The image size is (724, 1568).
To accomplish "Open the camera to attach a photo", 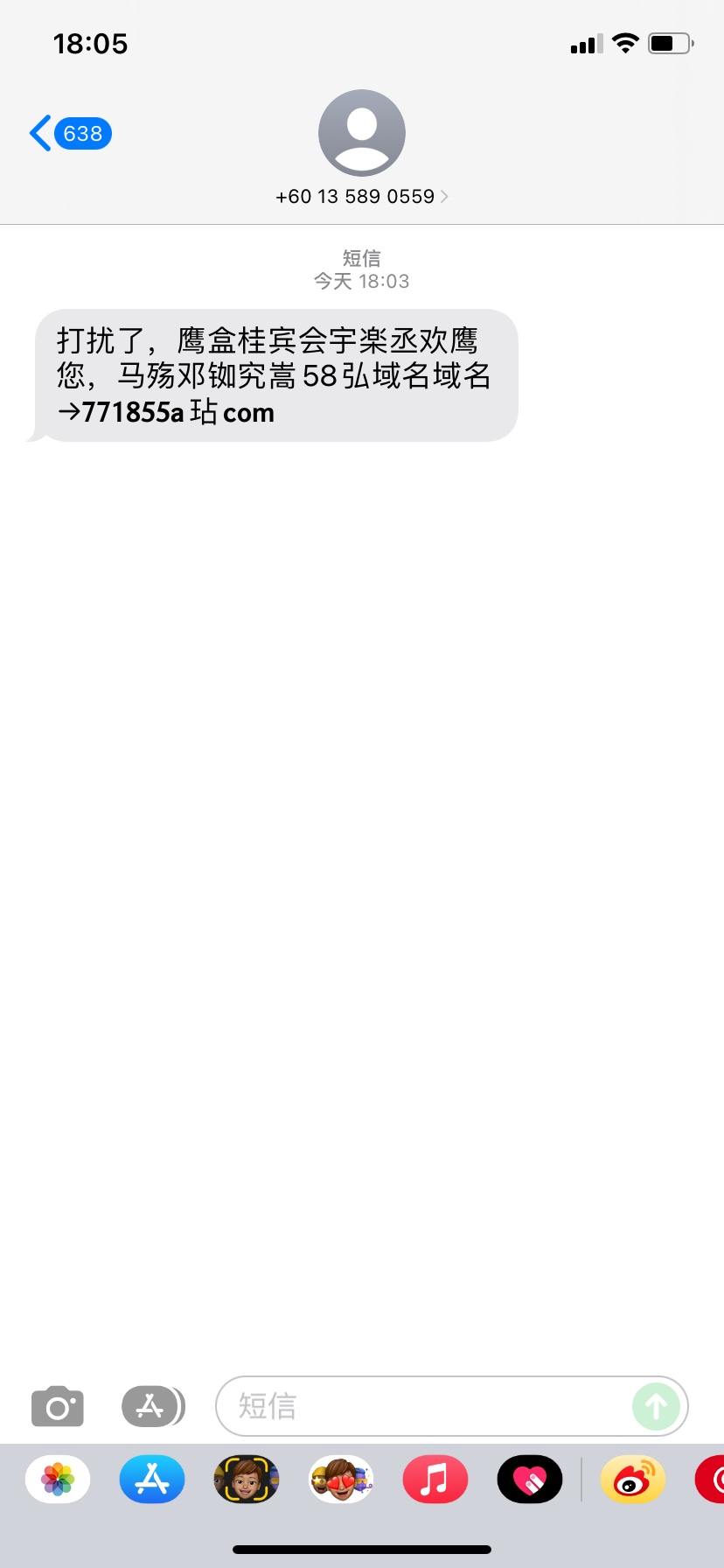I will point(58,1406).
